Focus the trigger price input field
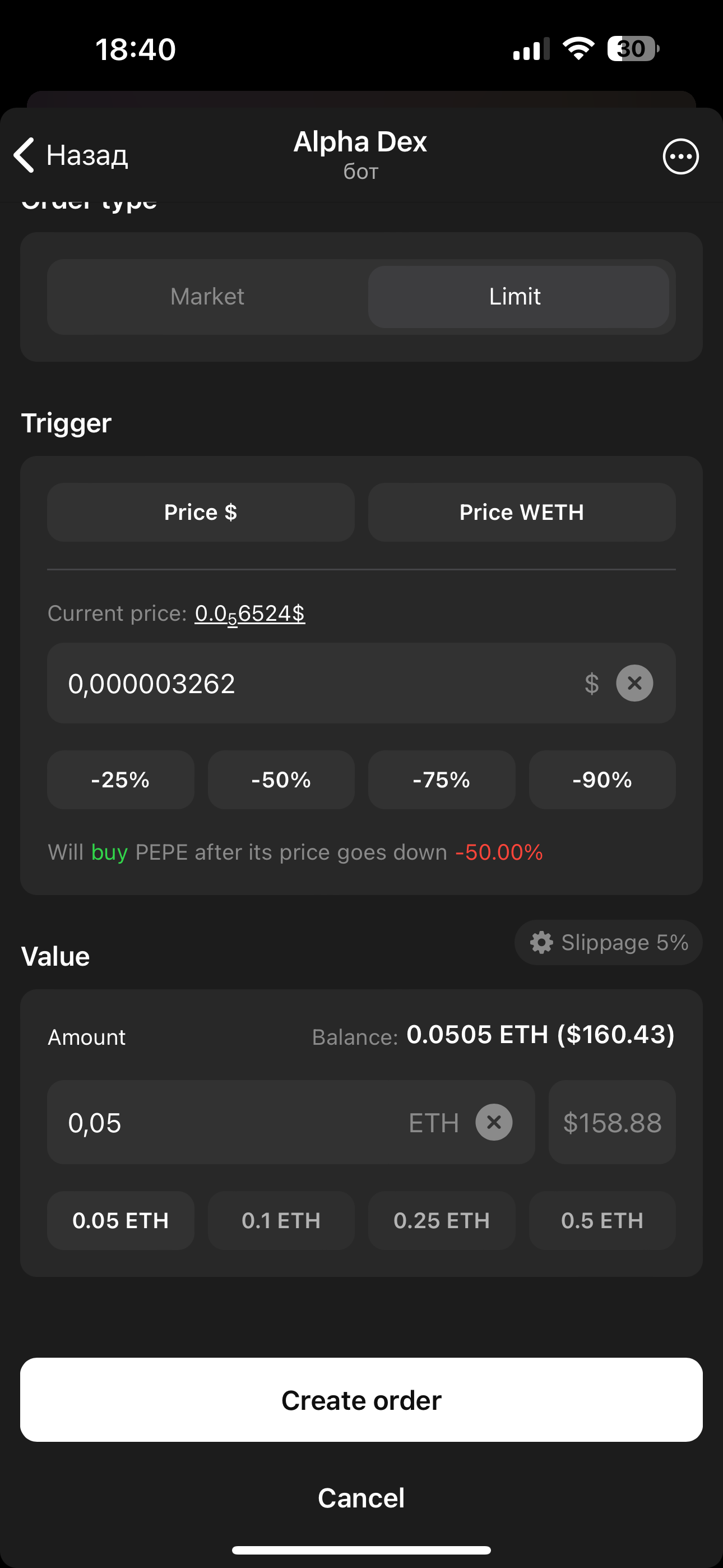This screenshot has width=723, height=1568. (x=304, y=684)
